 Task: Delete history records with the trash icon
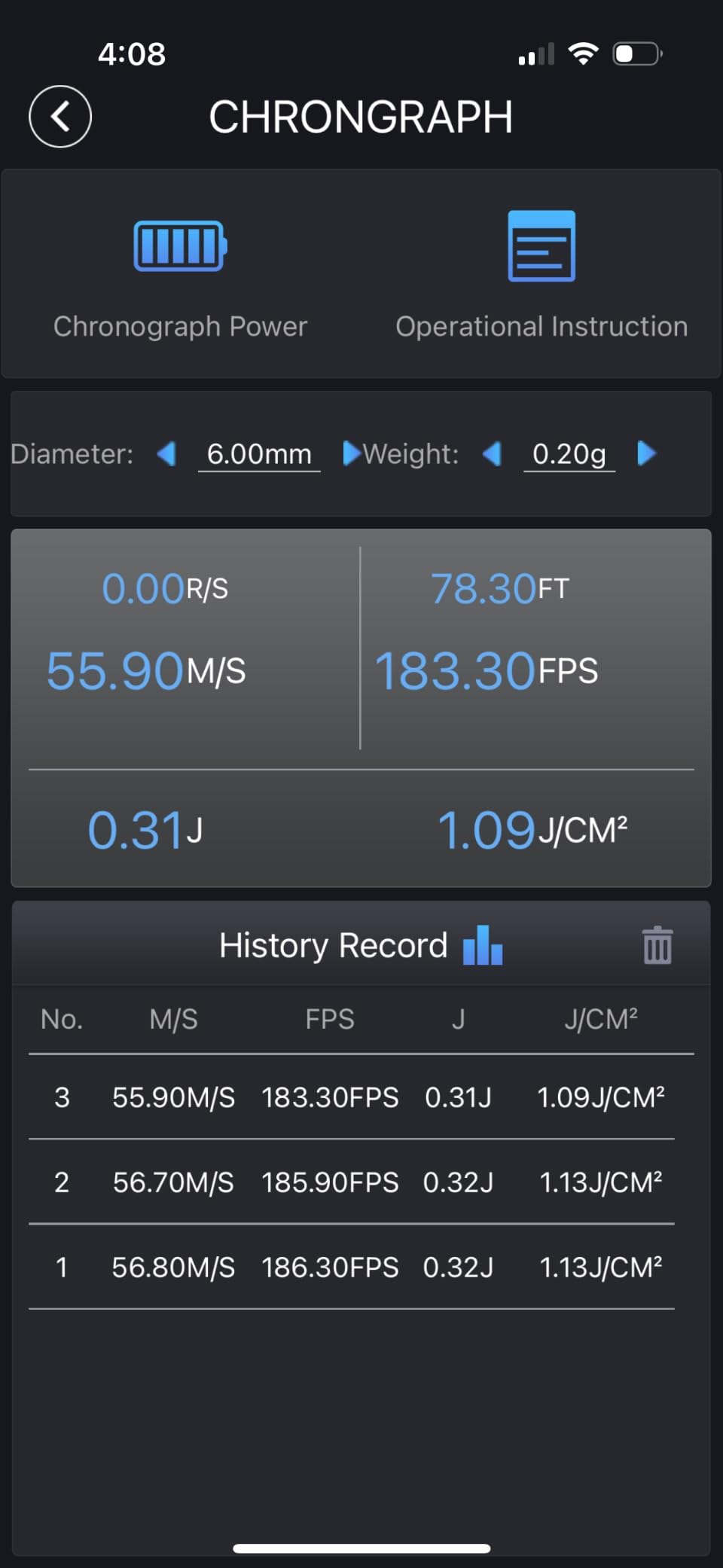click(x=657, y=945)
